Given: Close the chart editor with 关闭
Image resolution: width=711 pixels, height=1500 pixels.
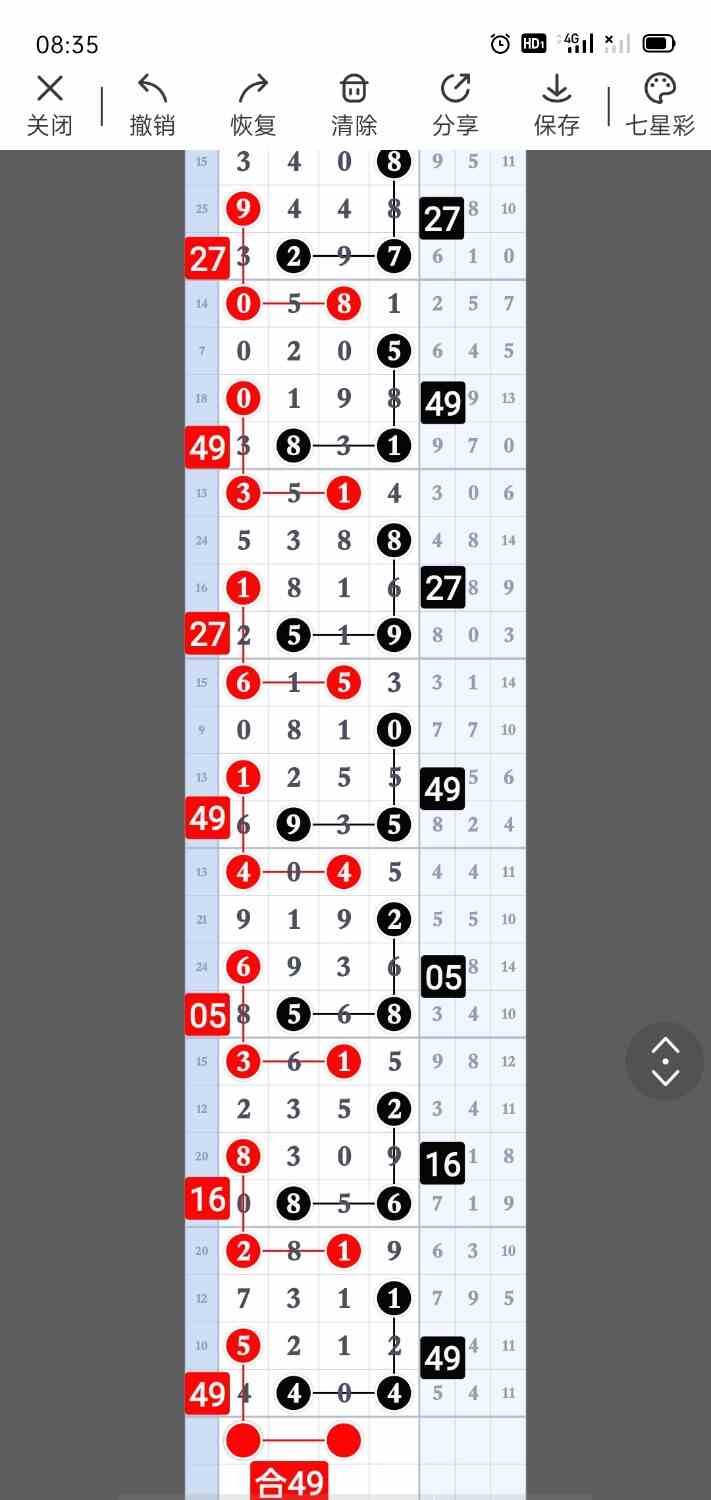Looking at the screenshot, I should [x=50, y=104].
